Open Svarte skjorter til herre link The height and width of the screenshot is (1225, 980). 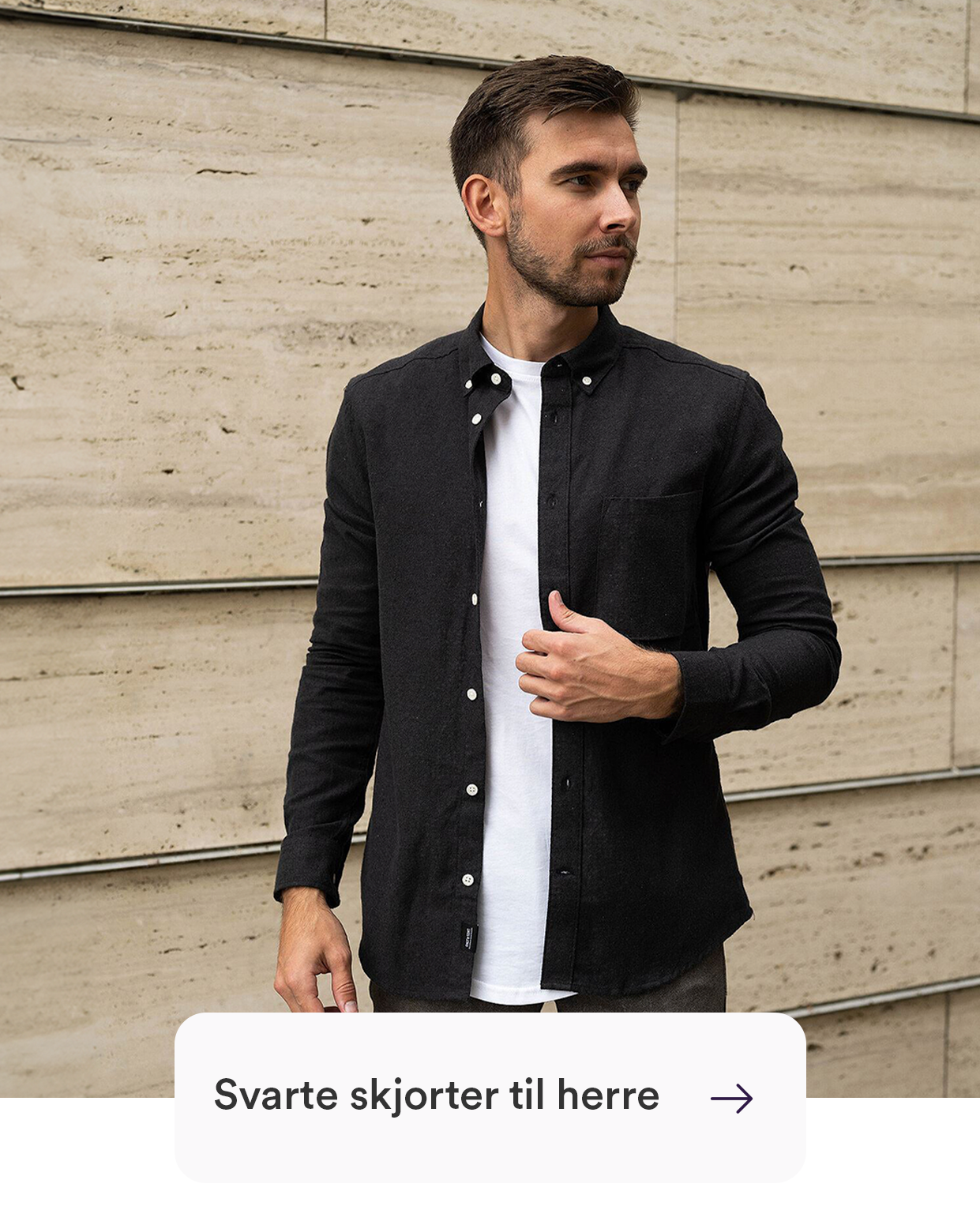tap(437, 1096)
